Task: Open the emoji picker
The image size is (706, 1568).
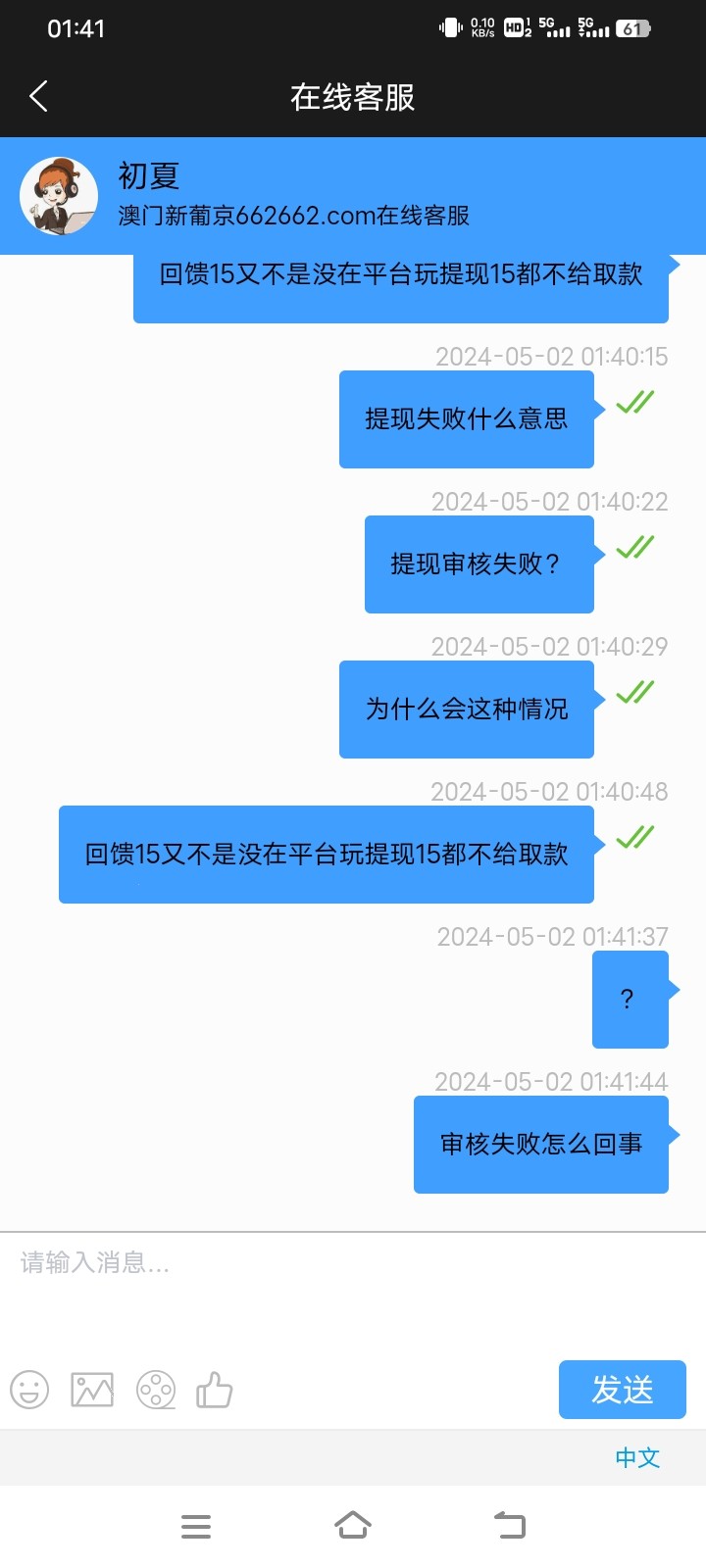Action: coord(28,1389)
